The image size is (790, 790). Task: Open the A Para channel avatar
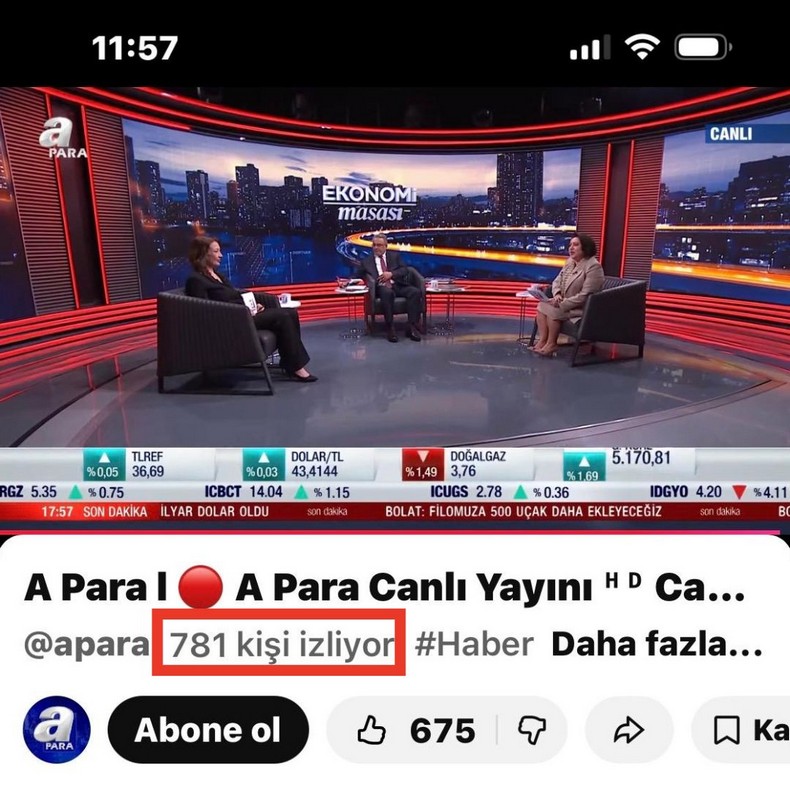tap(56, 731)
